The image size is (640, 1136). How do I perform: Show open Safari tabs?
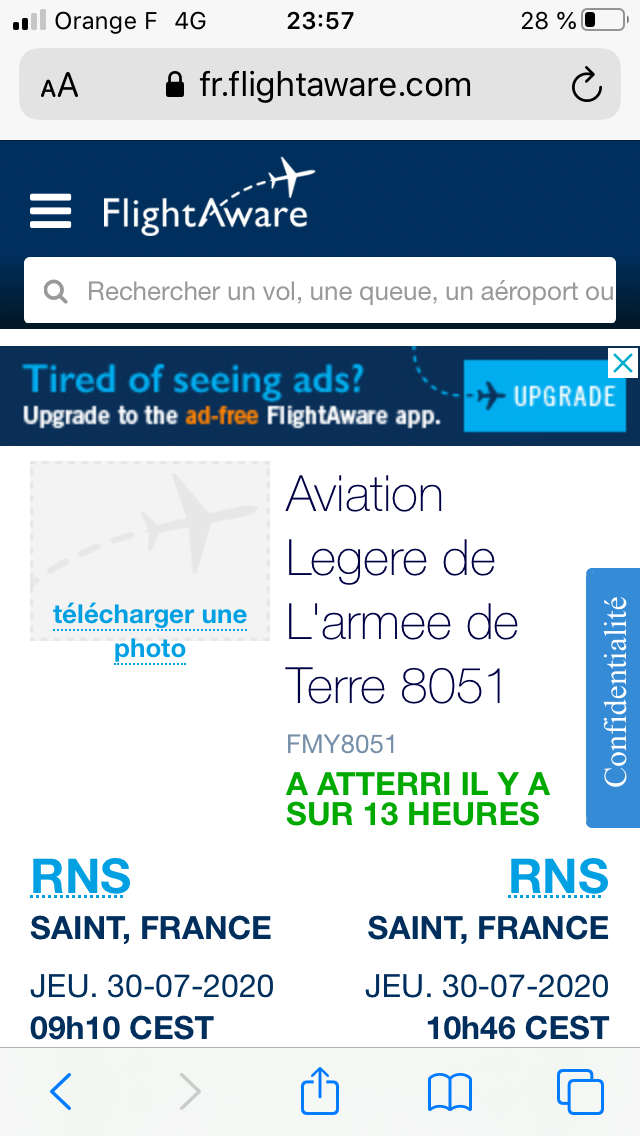(580, 1092)
